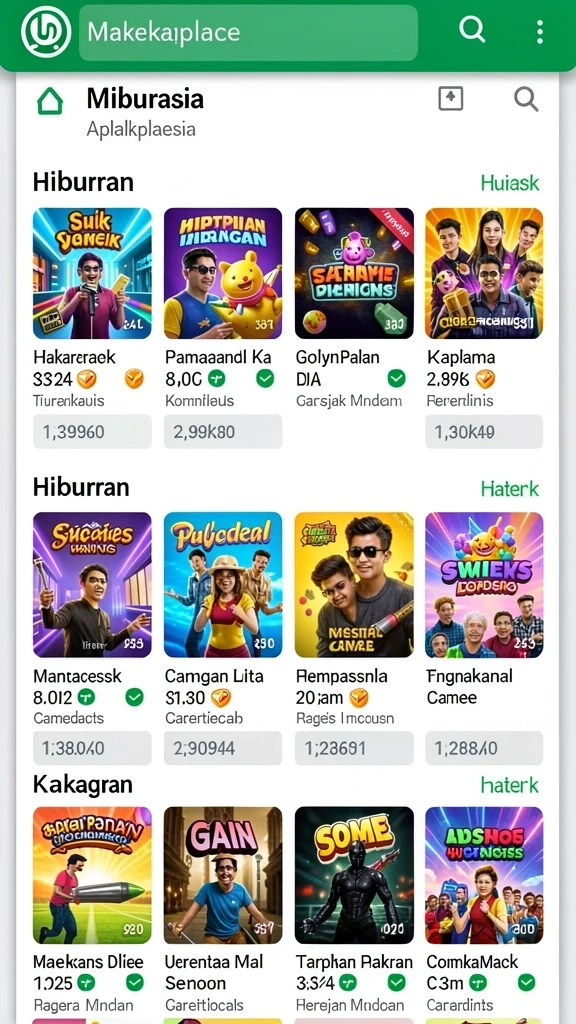Screen dimensions: 576x1024
Task: Tap the gray search icon beside Miburasia
Action: point(526,100)
